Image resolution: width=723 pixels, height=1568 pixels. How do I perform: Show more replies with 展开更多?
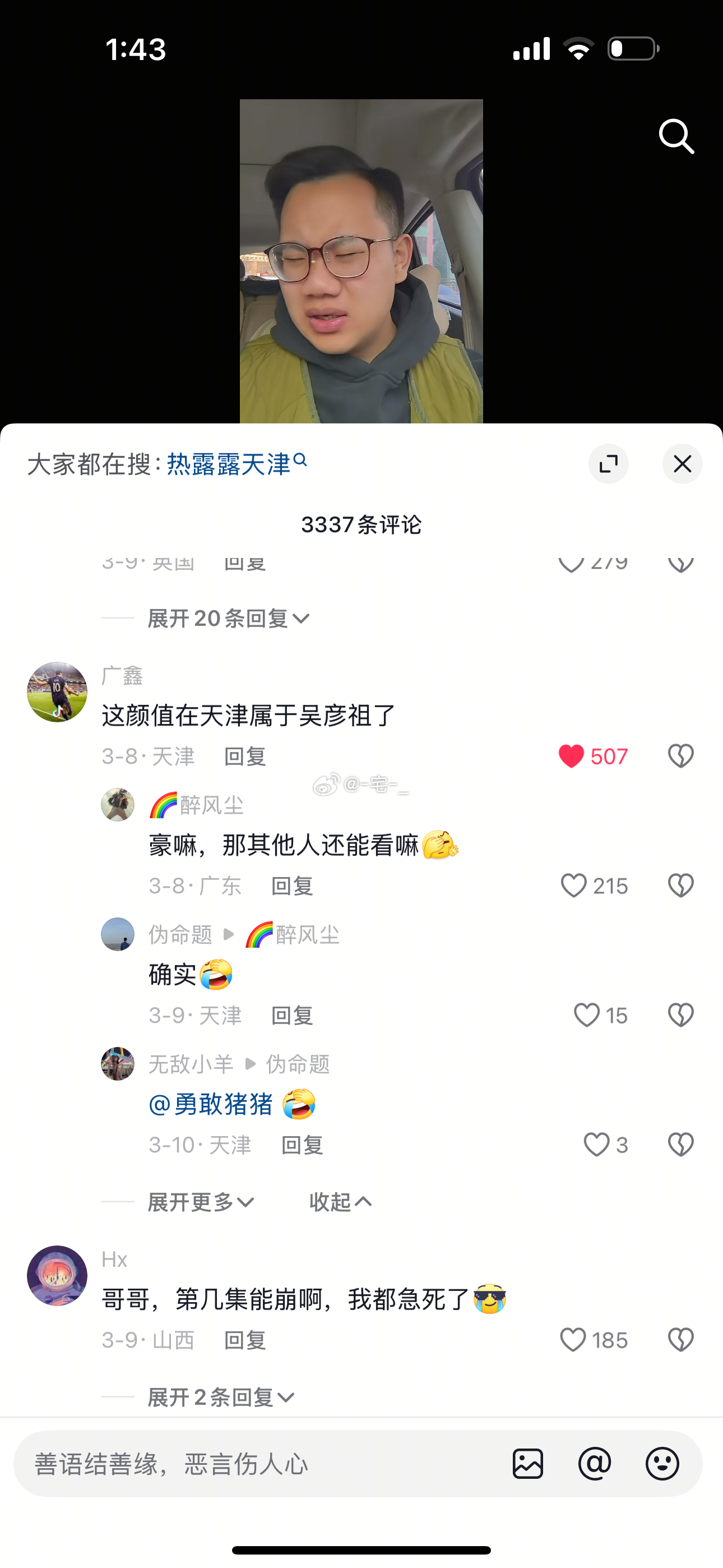[x=201, y=1202]
